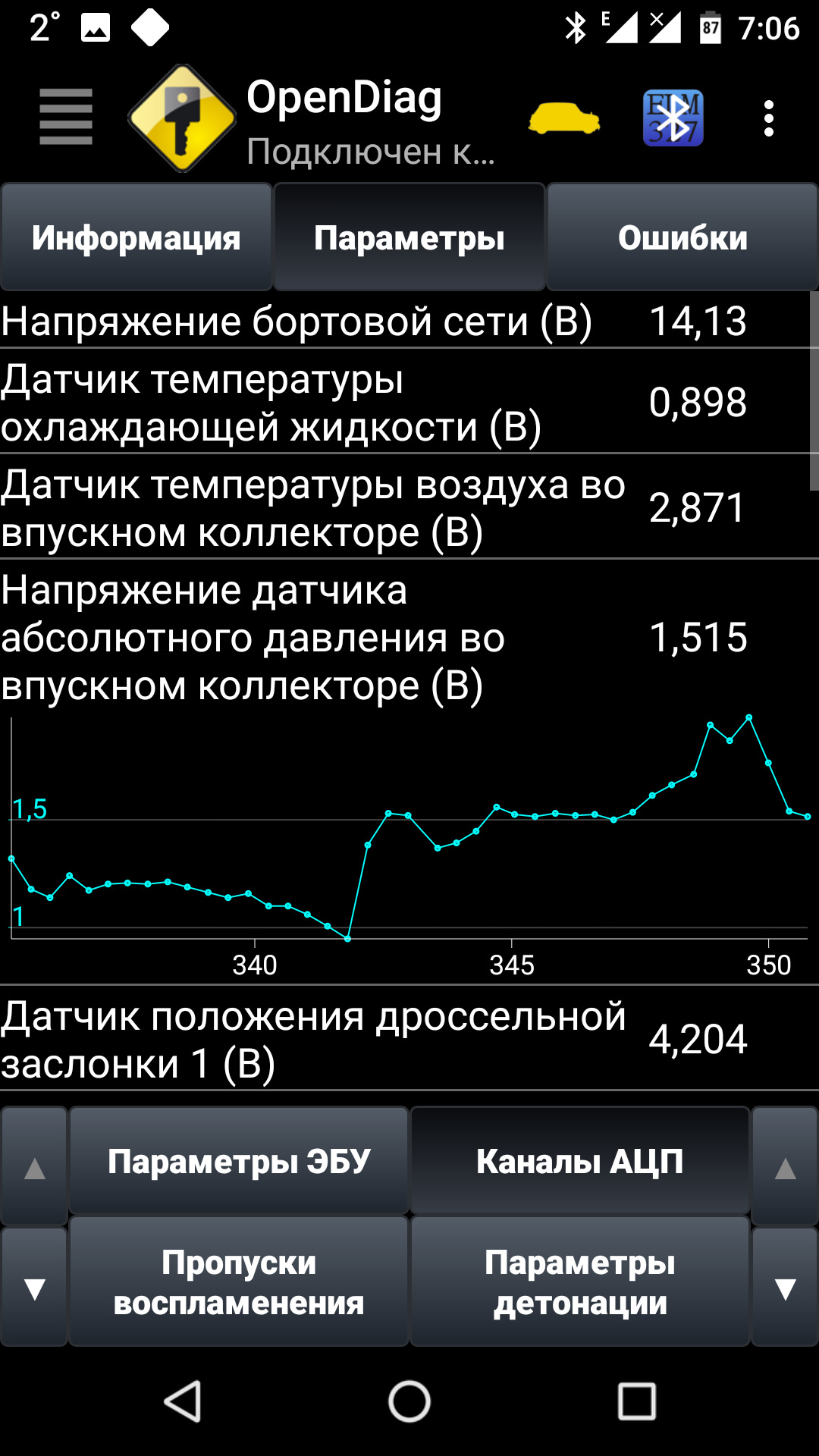Select the Параметры tab
Image resolution: width=819 pixels, height=1456 pixels.
(409, 238)
